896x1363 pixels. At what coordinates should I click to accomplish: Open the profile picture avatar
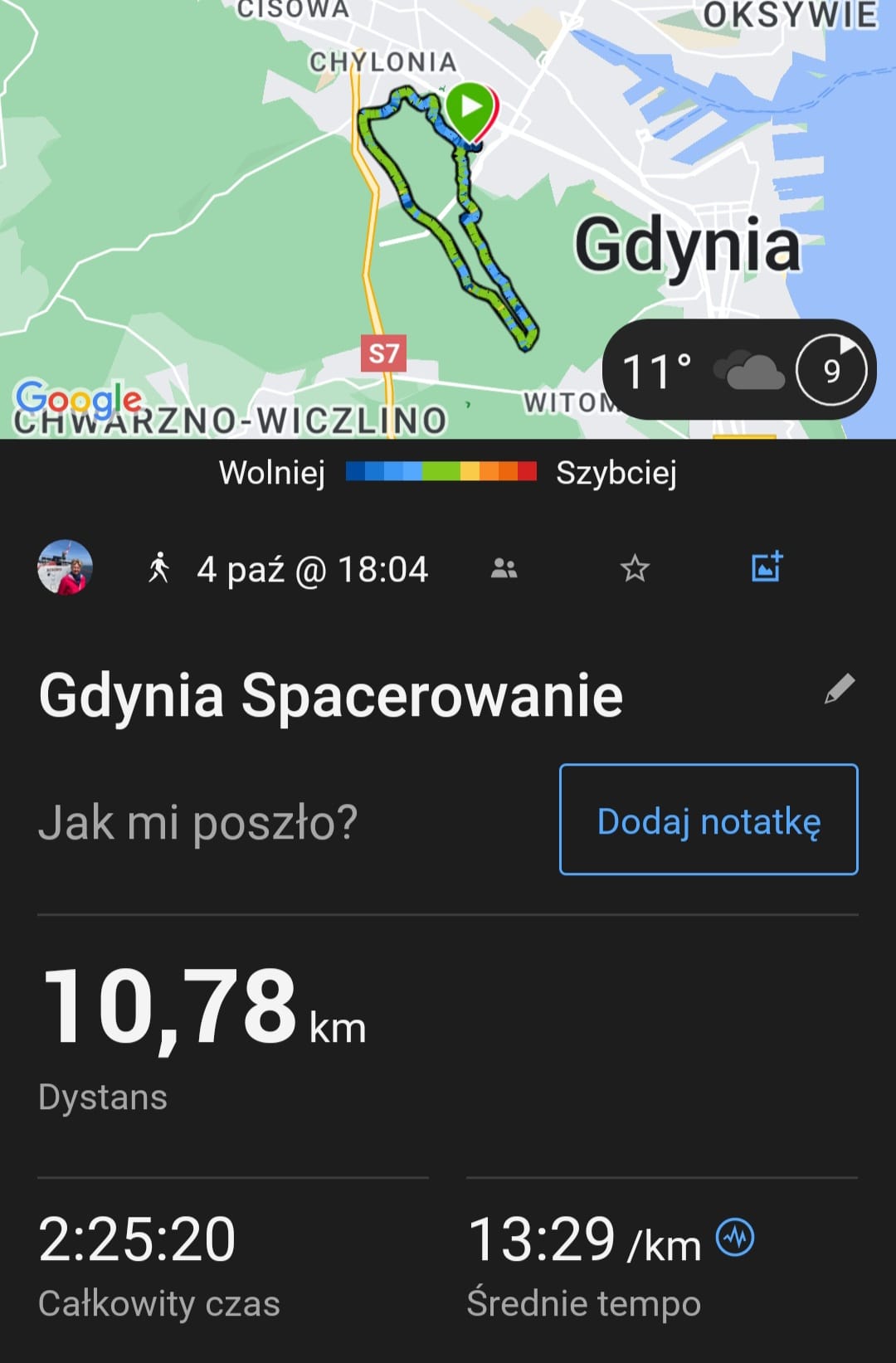(x=65, y=568)
